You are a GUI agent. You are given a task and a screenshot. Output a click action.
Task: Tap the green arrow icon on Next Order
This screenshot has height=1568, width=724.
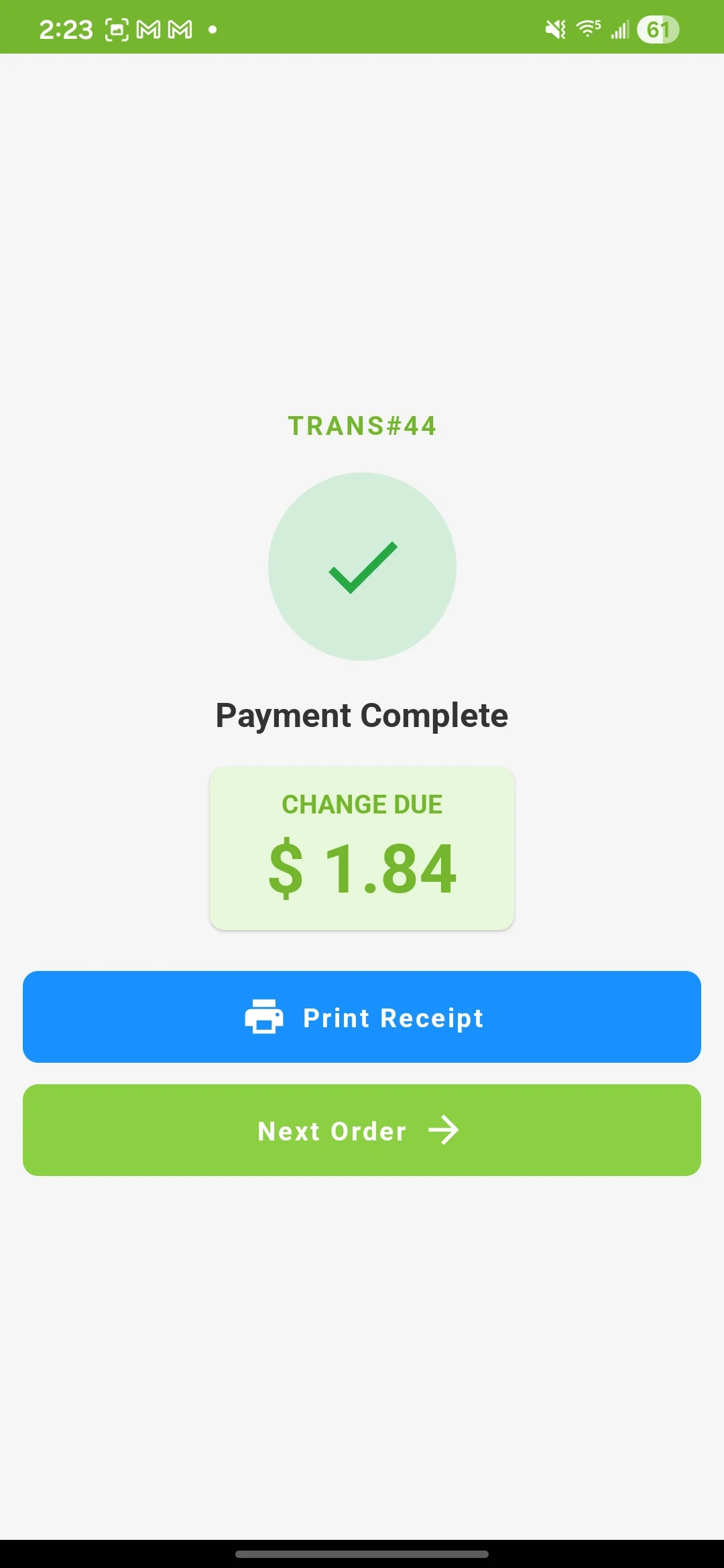(444, 1130)
